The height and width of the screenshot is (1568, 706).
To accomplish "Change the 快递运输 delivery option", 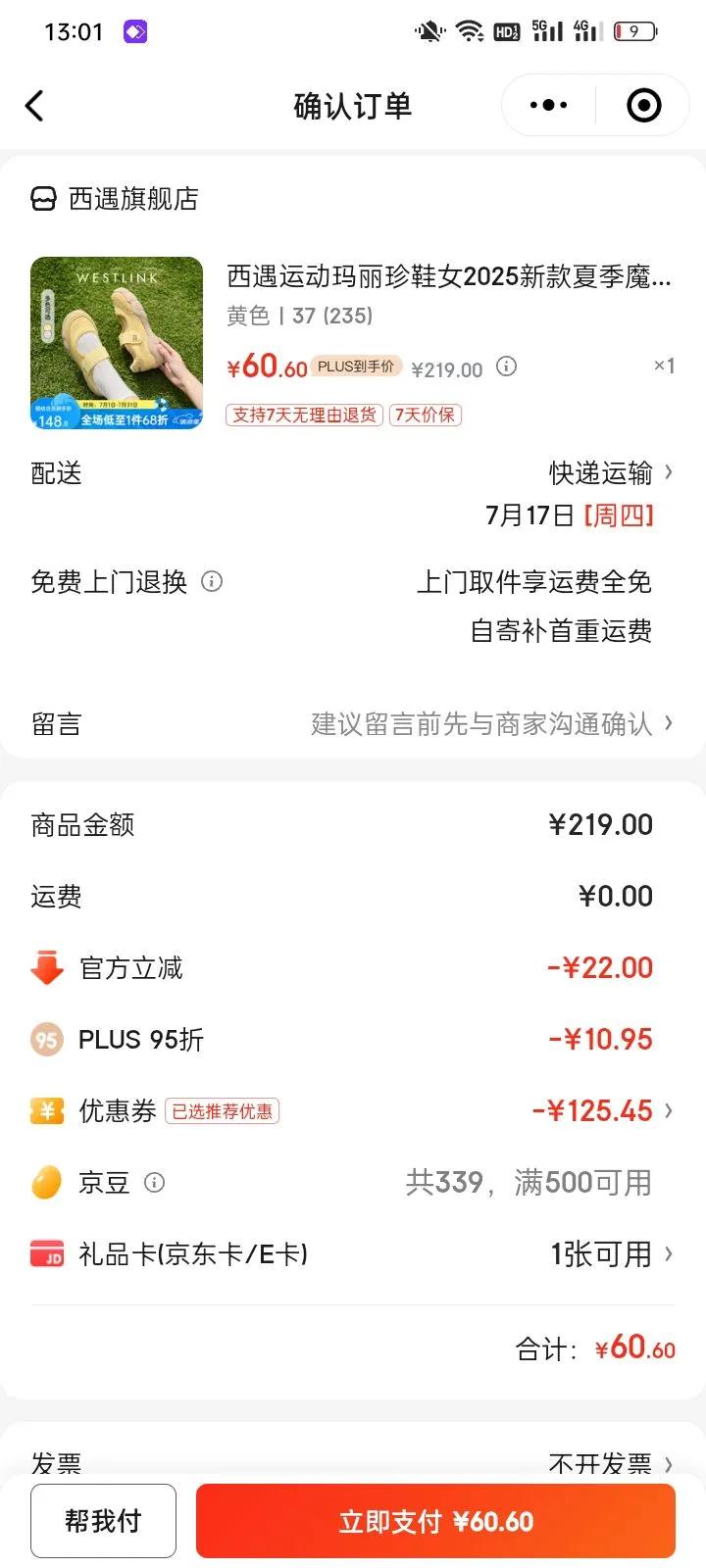I will [610, 473].
